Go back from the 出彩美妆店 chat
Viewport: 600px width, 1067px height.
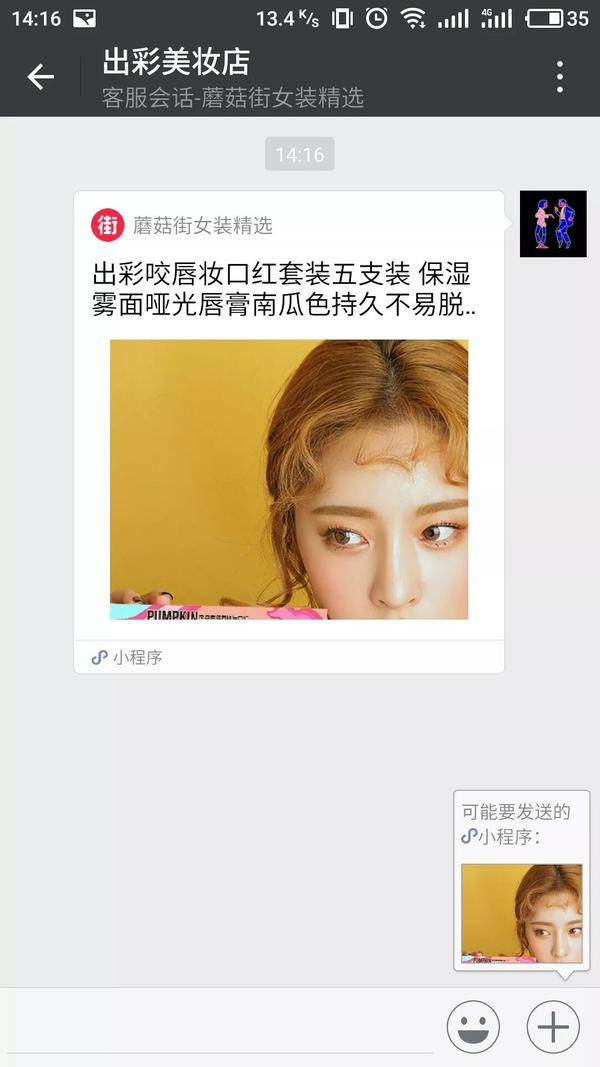click(x=40, y=76)
